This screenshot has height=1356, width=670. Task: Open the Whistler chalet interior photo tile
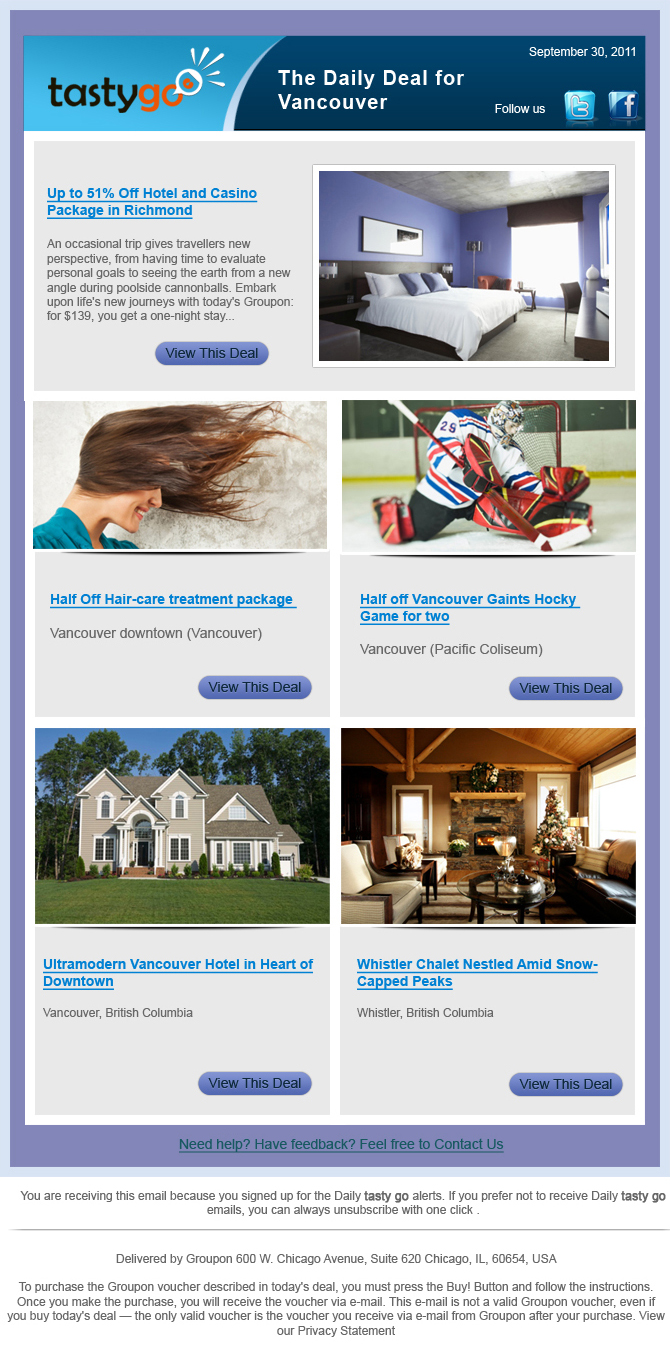pyautogui.click(x=488, y=826)
